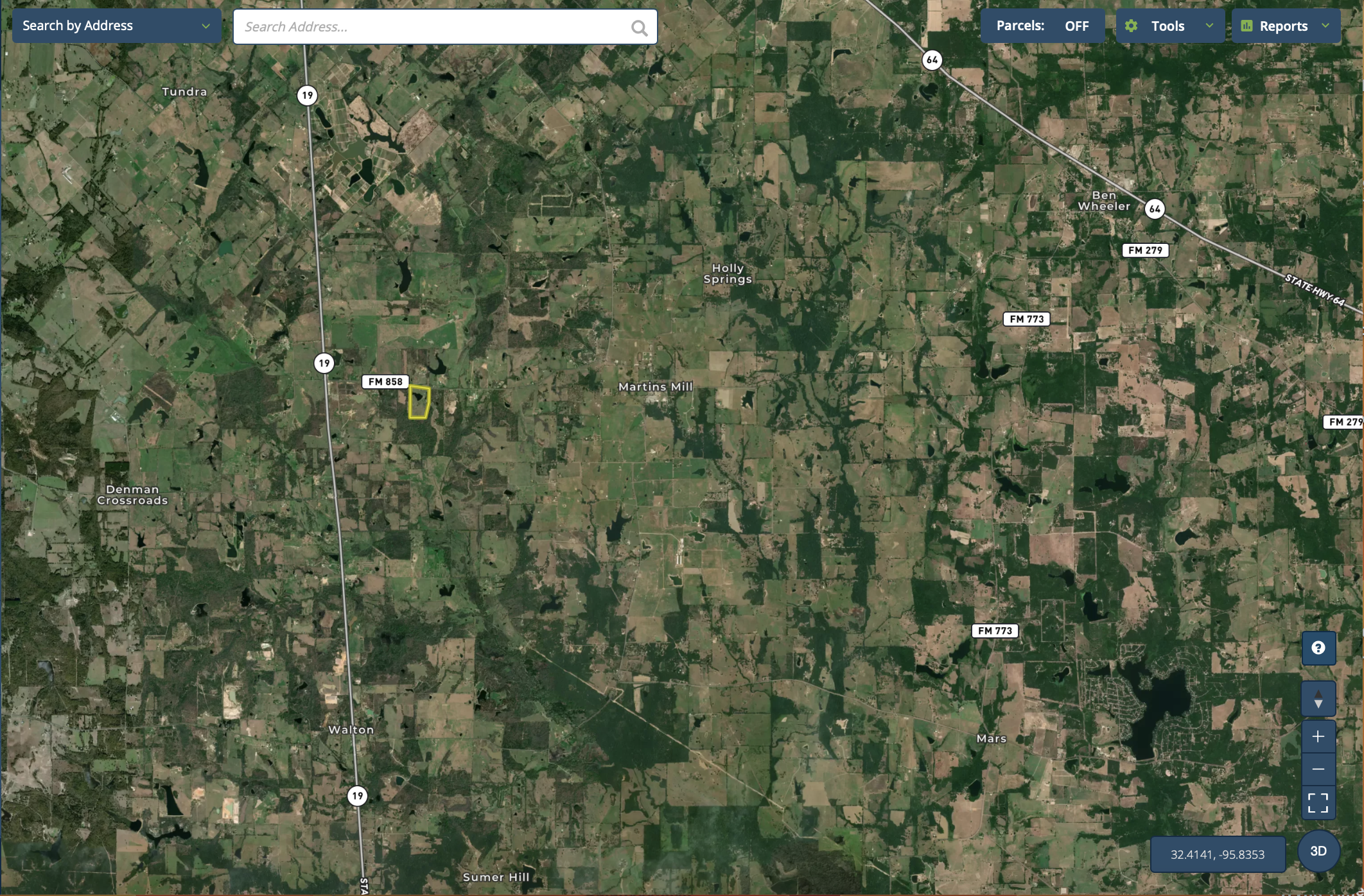The height and width of the screenshot is (896, 1364).
Task: Enter fullscreen map view
Action: pos(1318,802)
